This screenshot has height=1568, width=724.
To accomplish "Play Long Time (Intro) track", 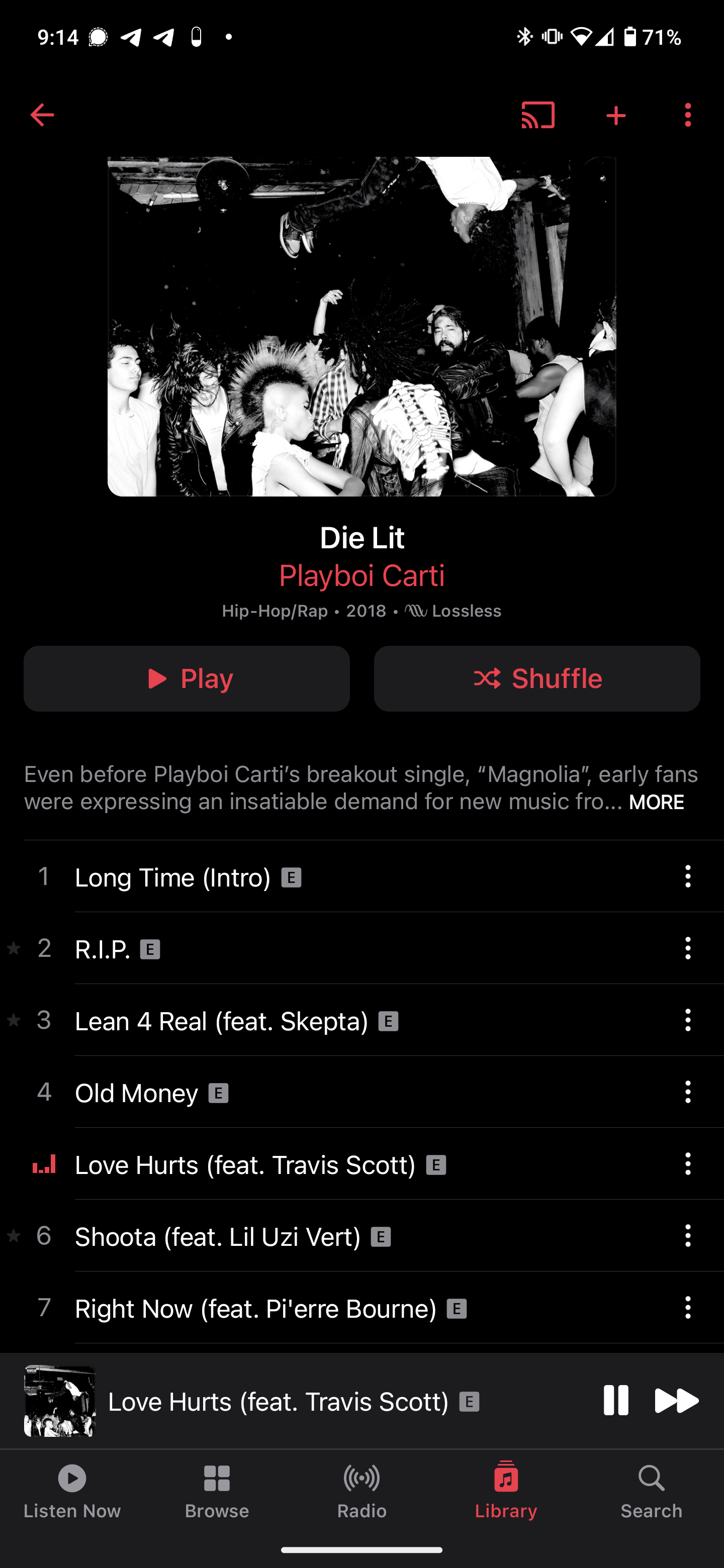I will point(172,877).
